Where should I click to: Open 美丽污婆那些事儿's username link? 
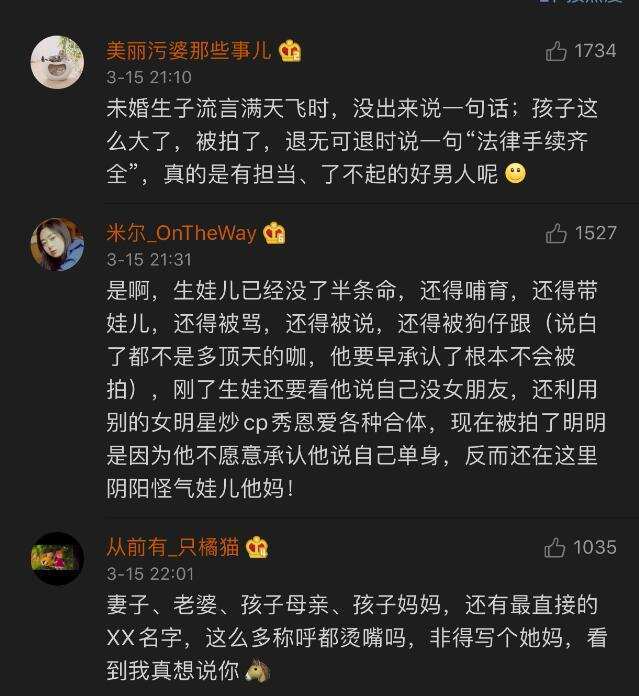click(189, 51)
